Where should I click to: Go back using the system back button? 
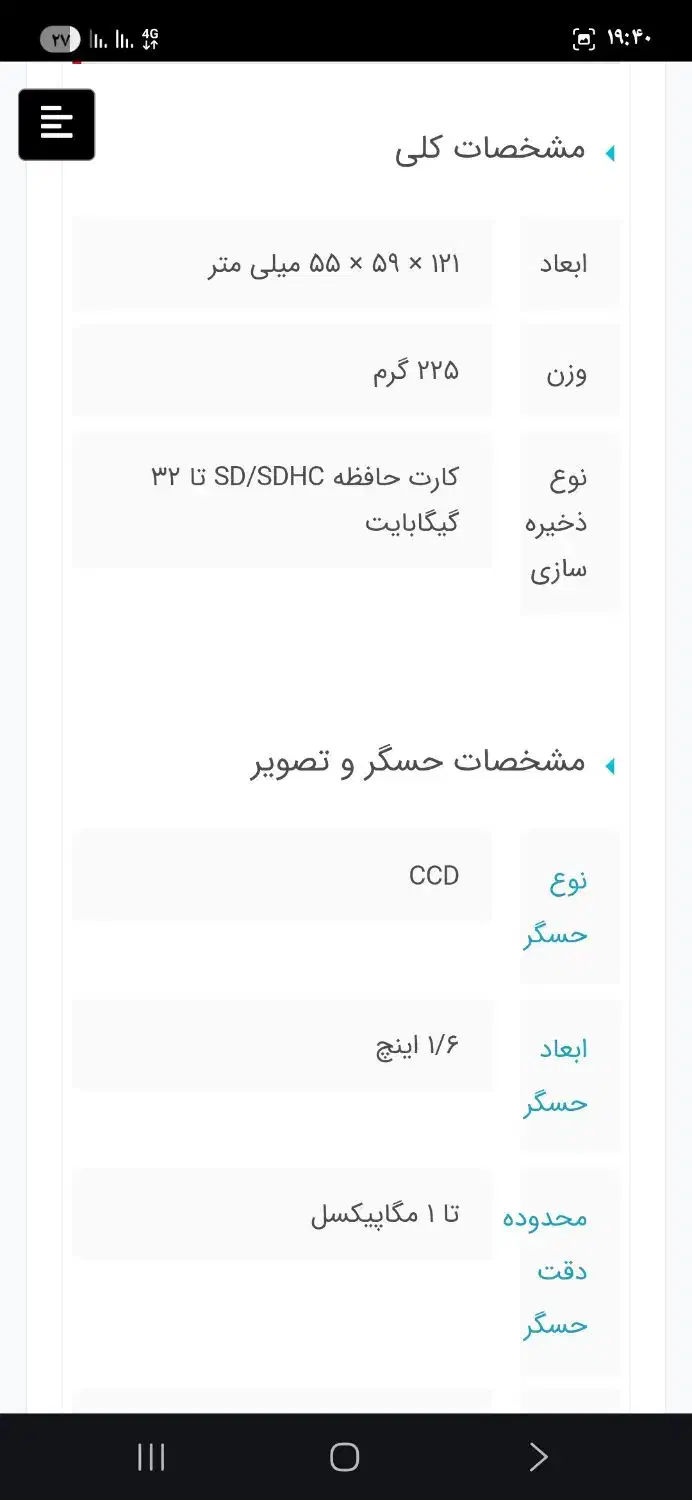pos(538,1457)
